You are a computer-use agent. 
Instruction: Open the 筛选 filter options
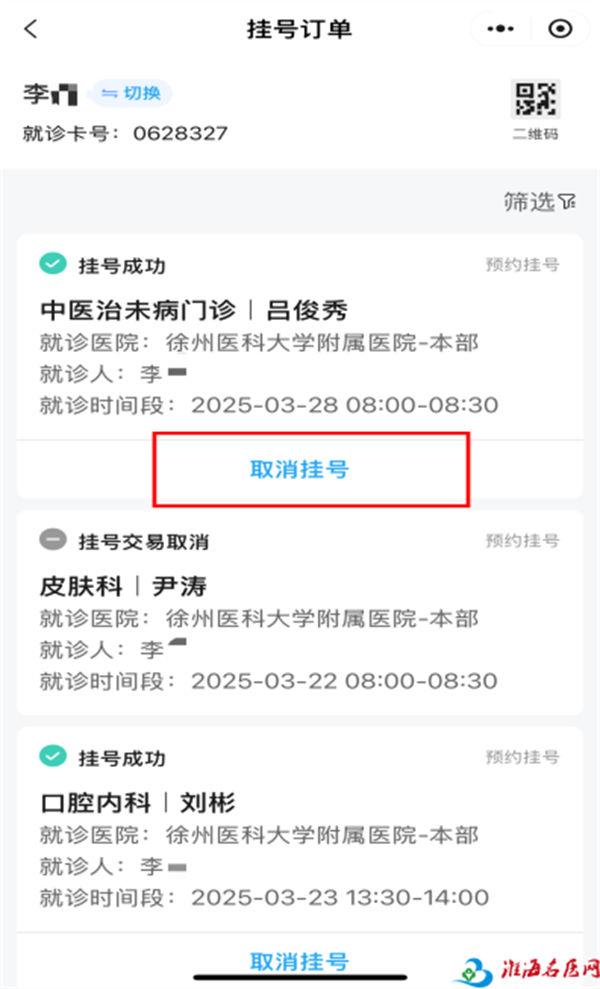[539, 202]
